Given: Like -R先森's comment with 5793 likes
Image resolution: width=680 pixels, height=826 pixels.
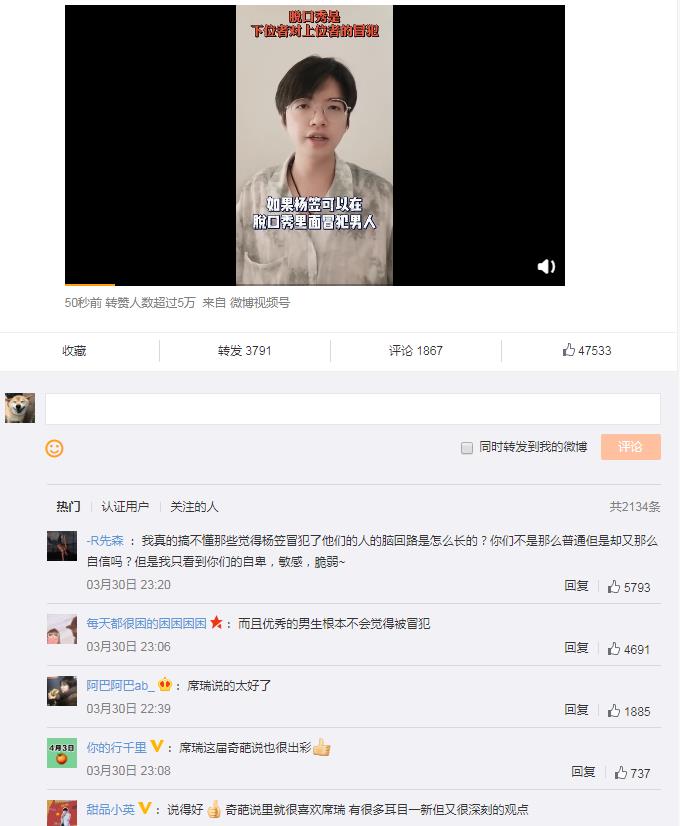Looking at the screenshot, I should pyautogui.click(x=629, y=587).
